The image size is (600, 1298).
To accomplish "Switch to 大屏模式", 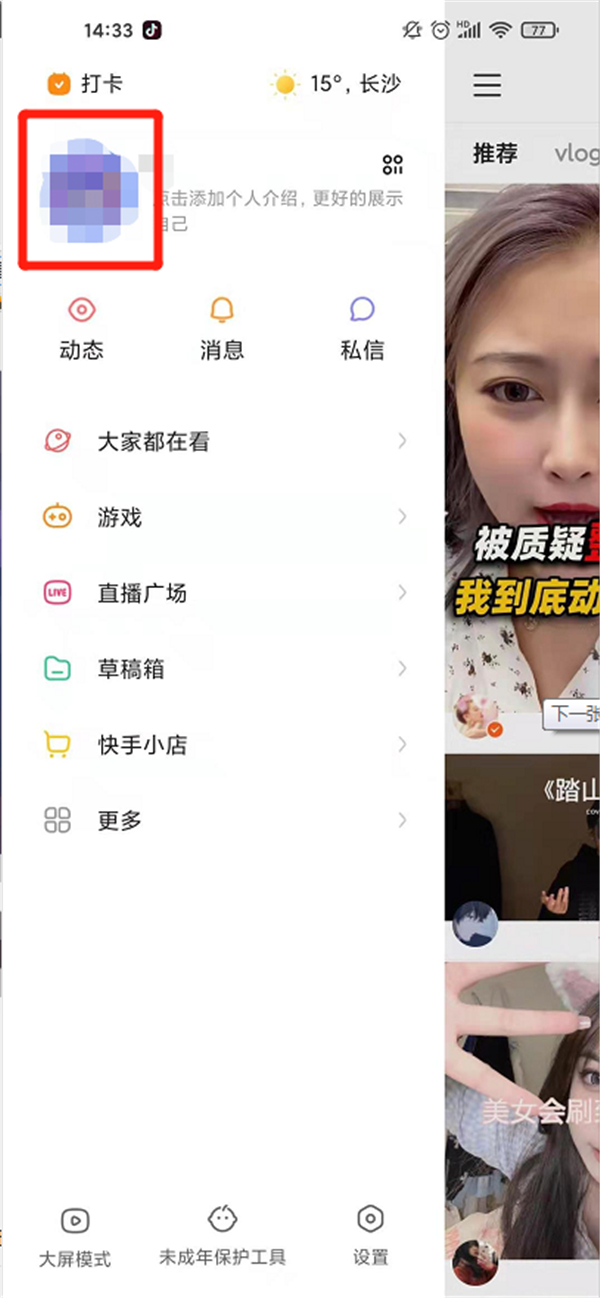I will pyautogui.click(x=74, y=1236).
